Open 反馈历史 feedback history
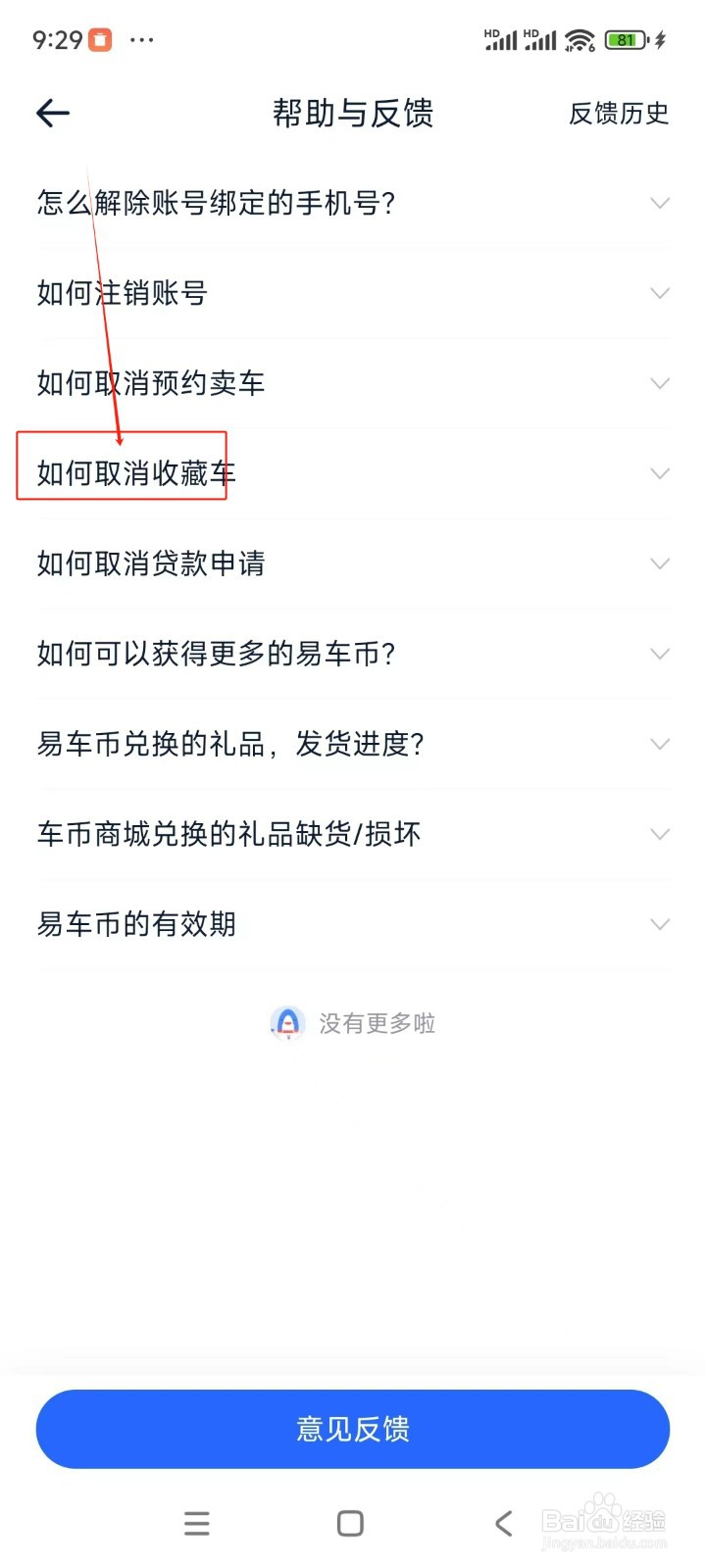The height and width of the screenshot is (1568, 706). [618, 114]
